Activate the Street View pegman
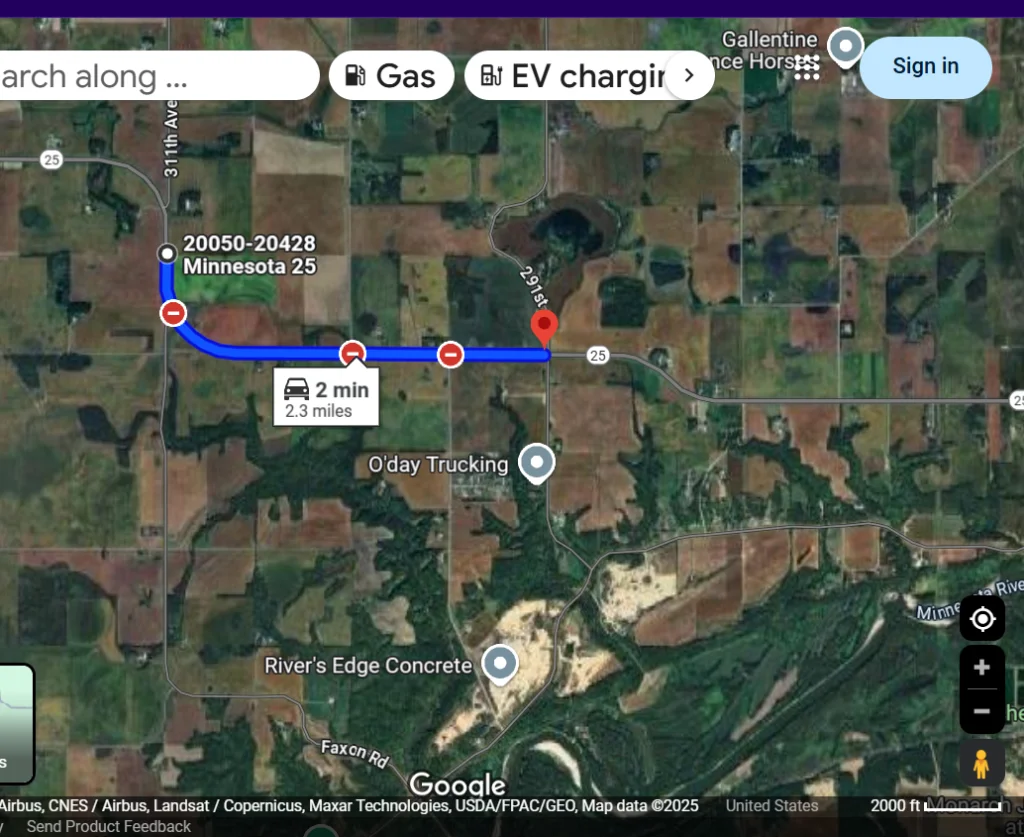The width and height of the screenshot is (1024, 837). click(982, 764)
